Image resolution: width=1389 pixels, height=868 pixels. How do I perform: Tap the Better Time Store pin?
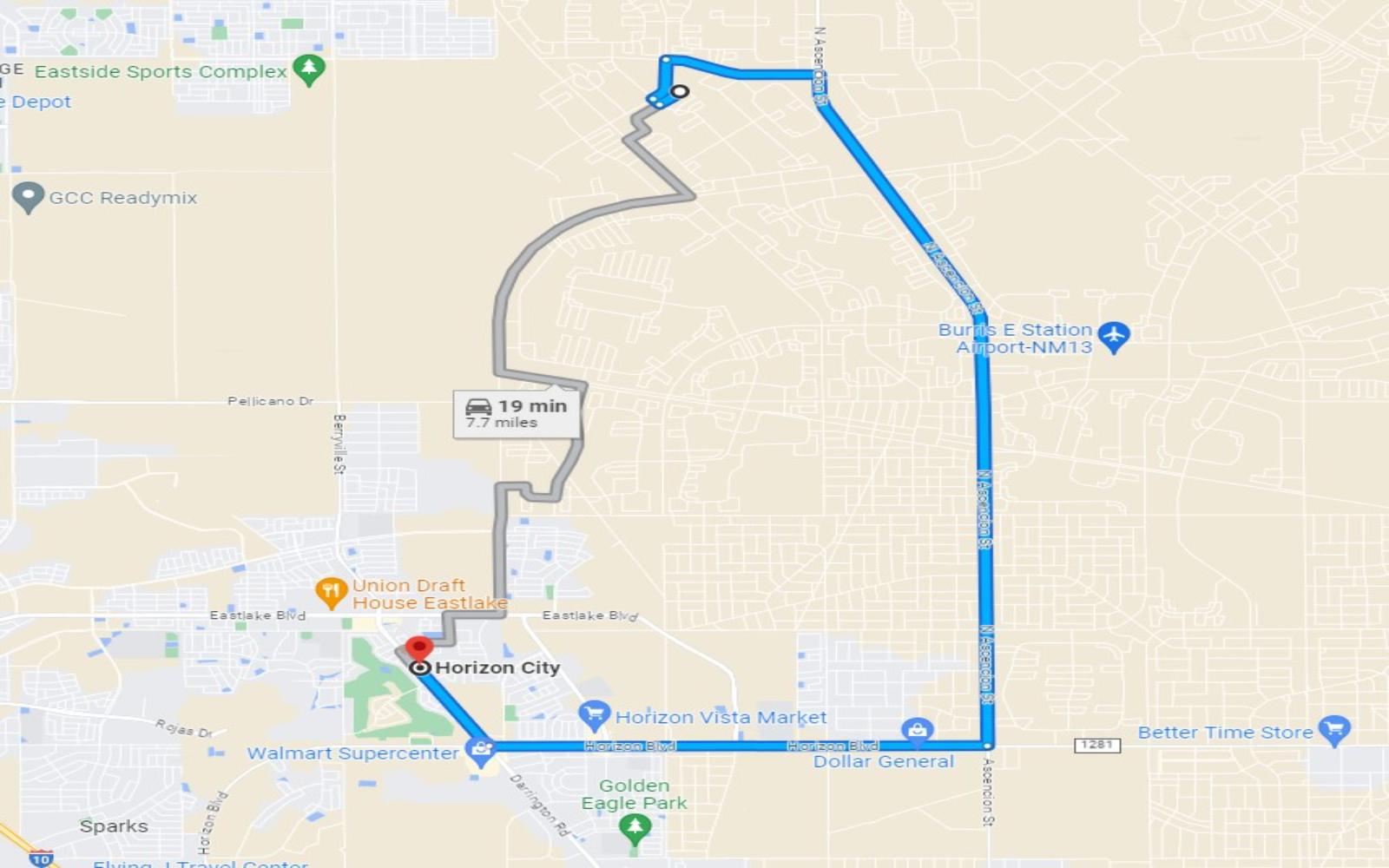1334,730
